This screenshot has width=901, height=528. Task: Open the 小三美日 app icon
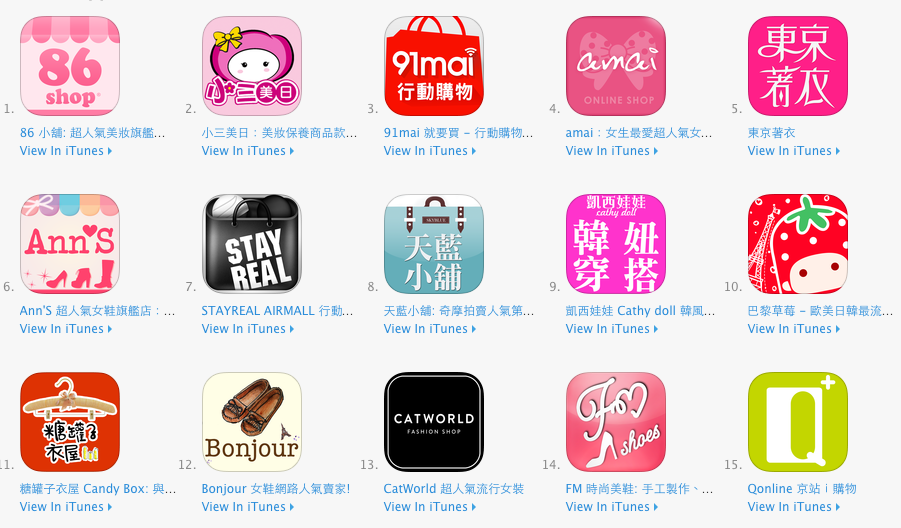tap(252, 66)
